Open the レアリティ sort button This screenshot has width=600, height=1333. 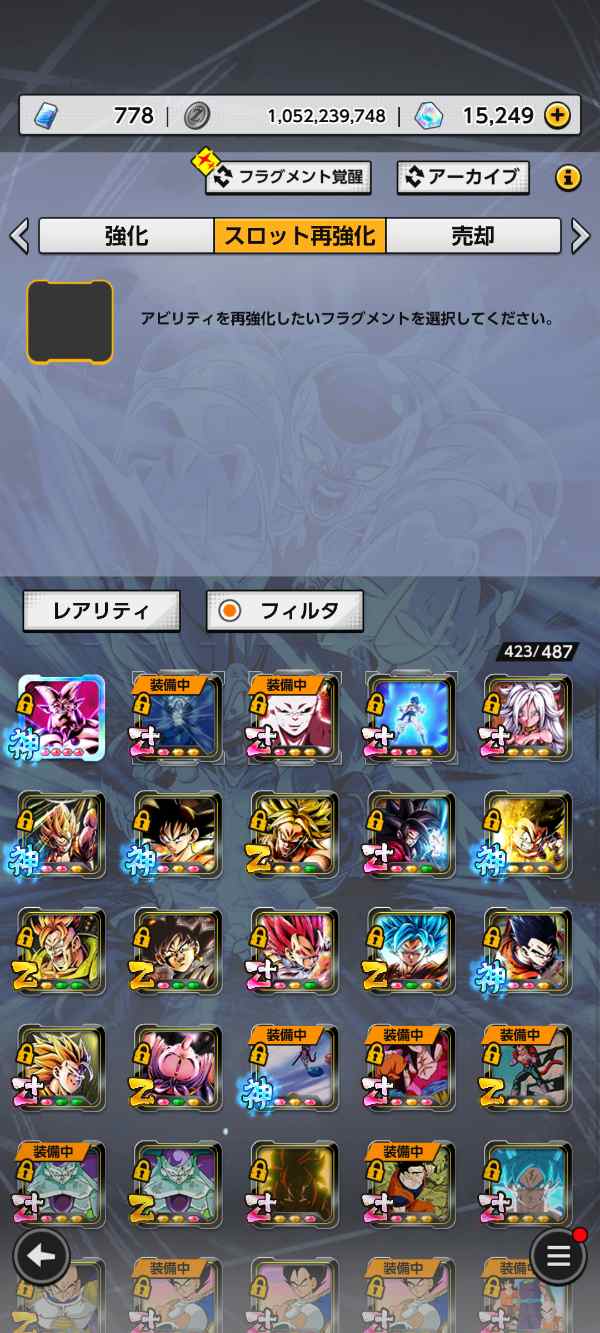coord(101,610)
